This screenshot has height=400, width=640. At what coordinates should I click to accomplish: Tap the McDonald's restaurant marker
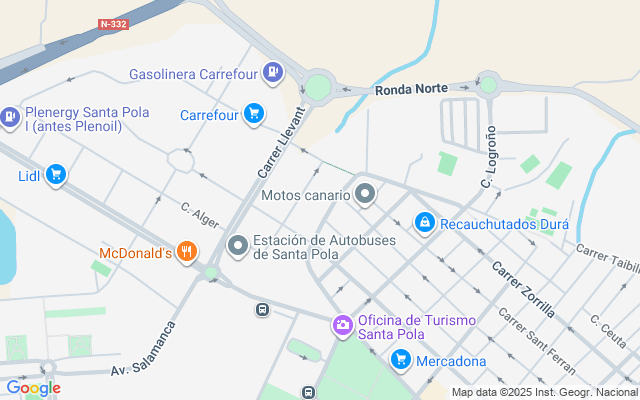[186, 252]
